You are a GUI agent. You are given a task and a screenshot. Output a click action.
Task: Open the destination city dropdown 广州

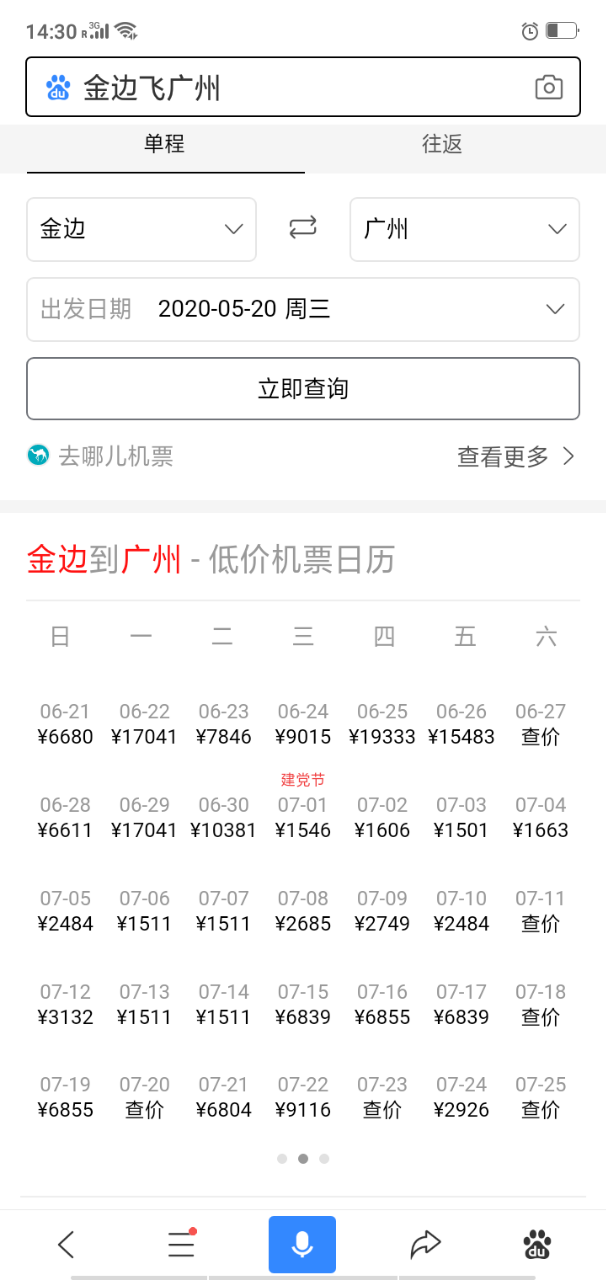[x=464, y=230]
